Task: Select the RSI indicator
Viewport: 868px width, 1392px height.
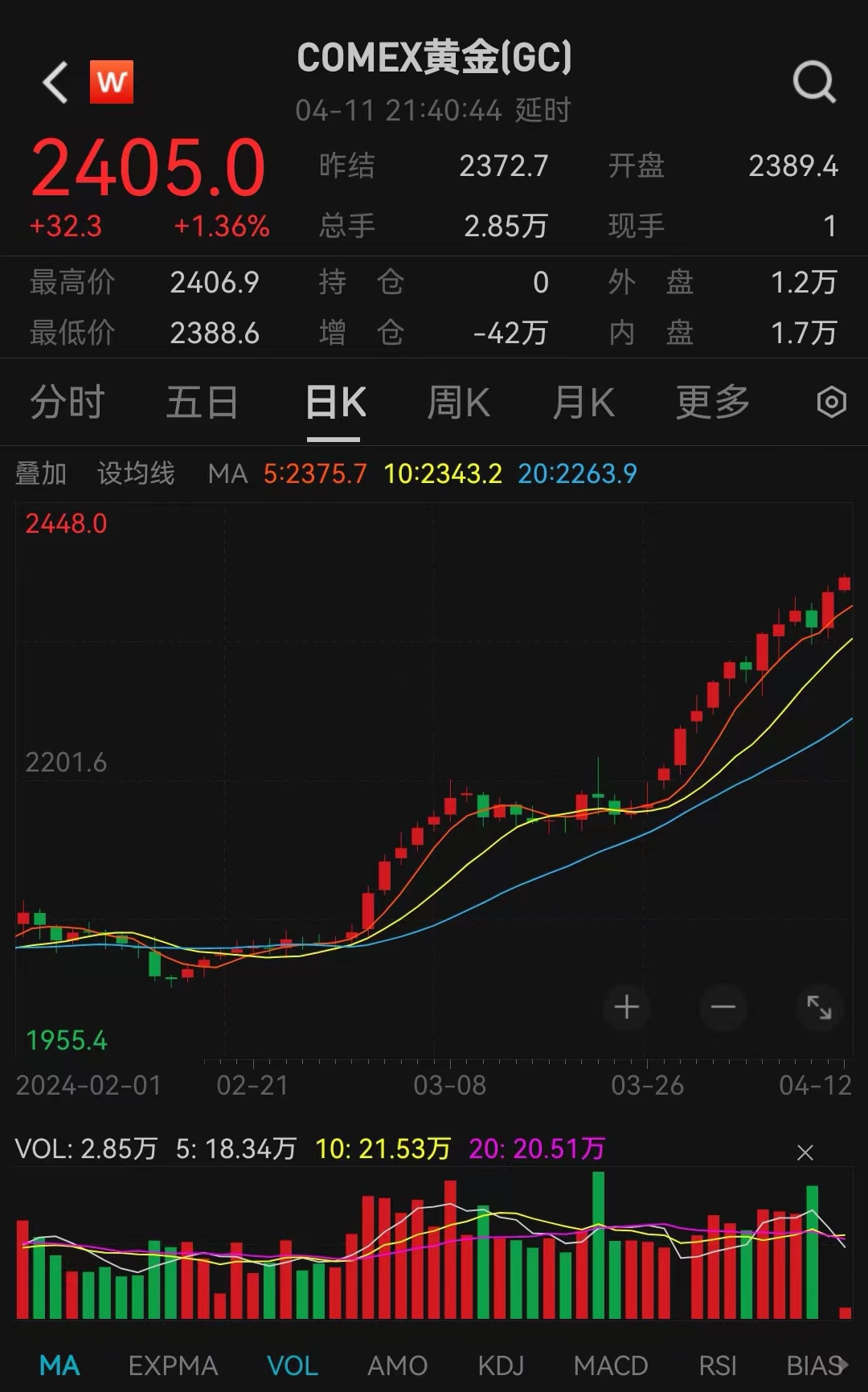Action: pos(717,1365)
